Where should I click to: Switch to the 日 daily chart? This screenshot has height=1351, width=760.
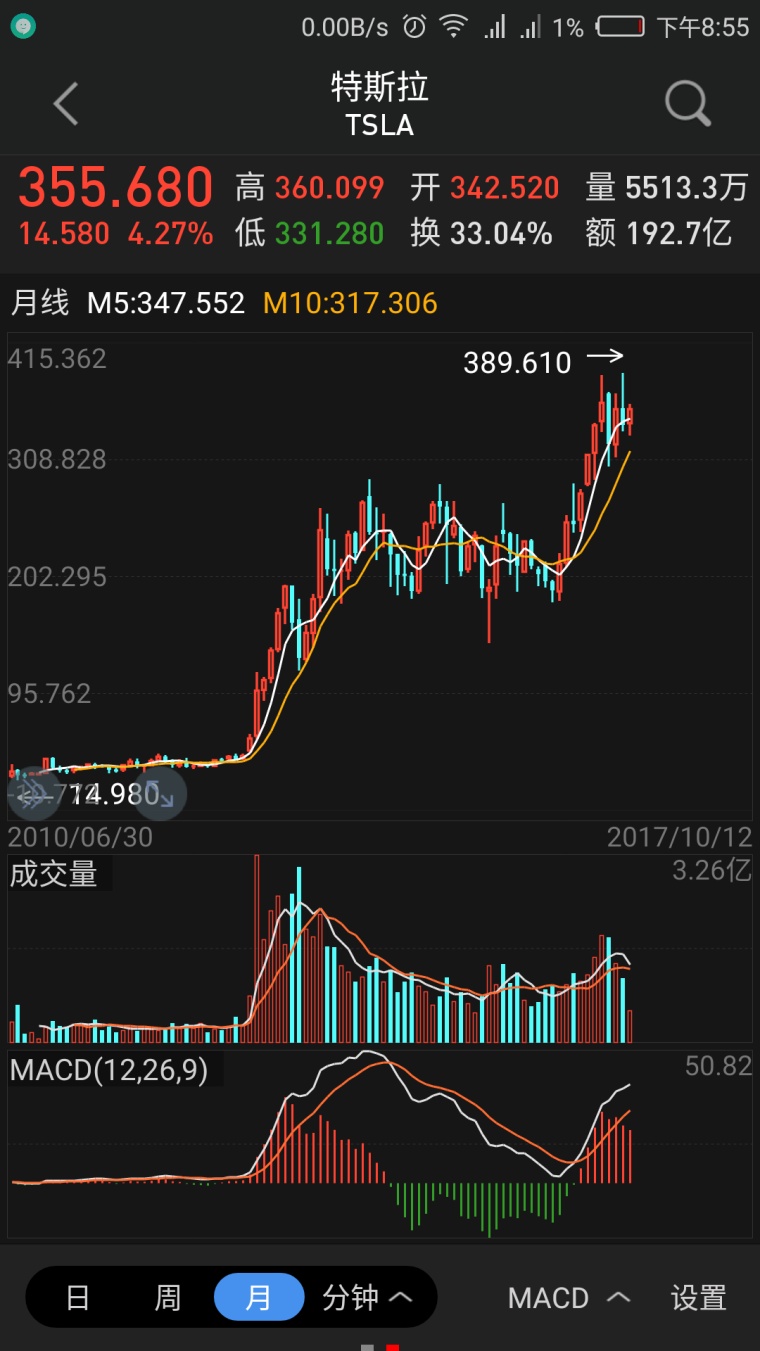coord(78,1298)
